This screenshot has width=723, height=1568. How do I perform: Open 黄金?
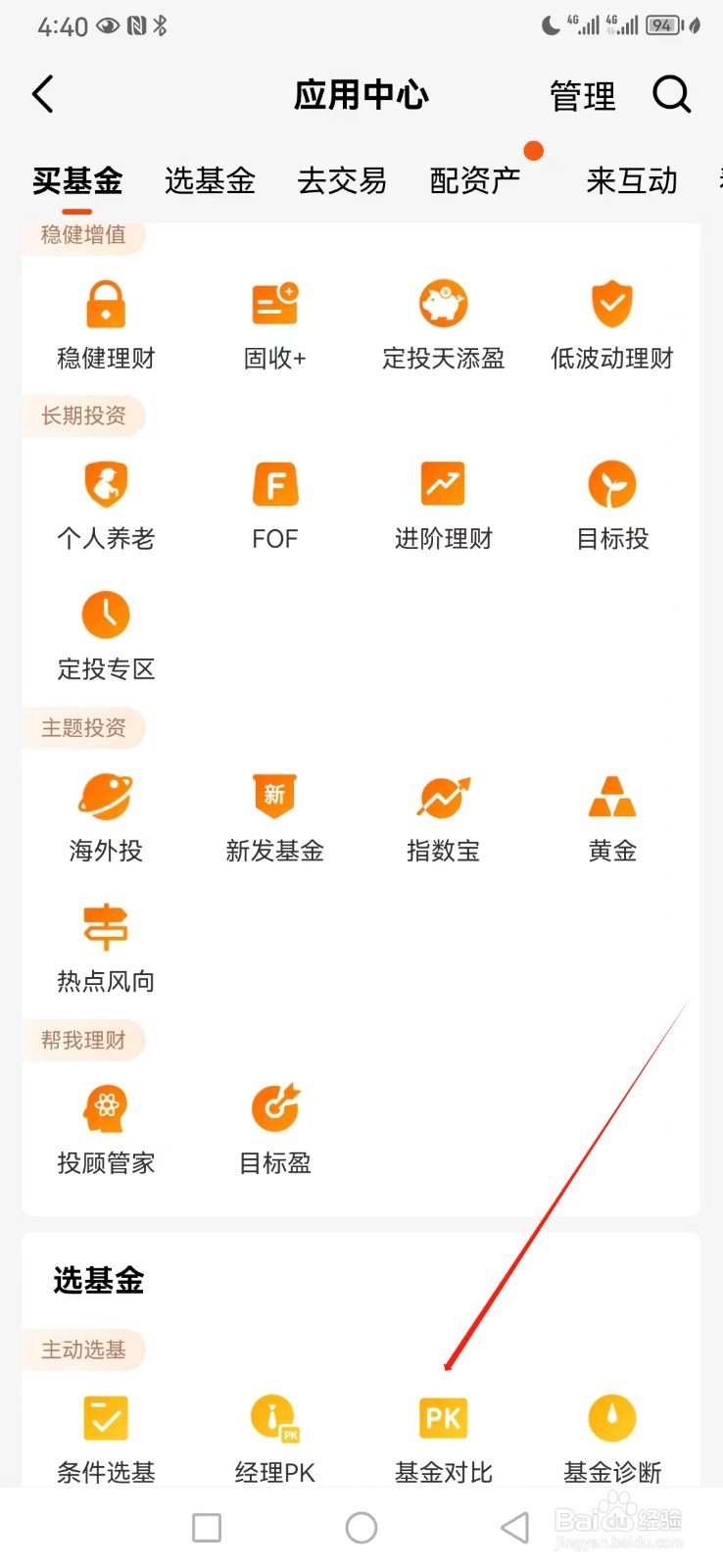612,818
